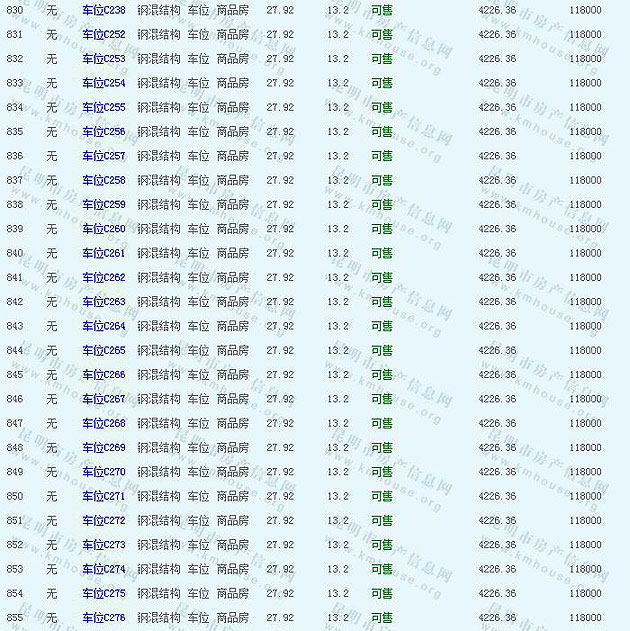This screenshot has width=630, height=631.
Task: View 车位C265 parking details
Action: coord(104,351)
